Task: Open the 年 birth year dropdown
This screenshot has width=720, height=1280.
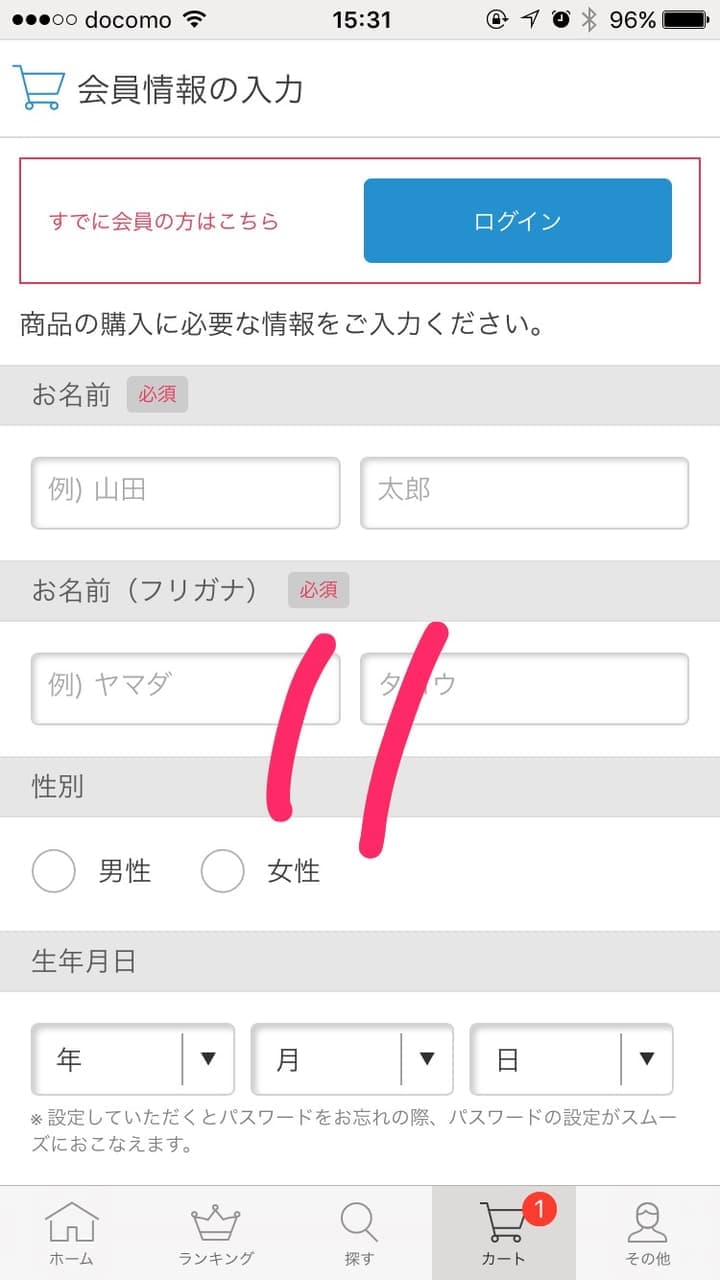Action: pyautogui.click(x=133, y=1059)
